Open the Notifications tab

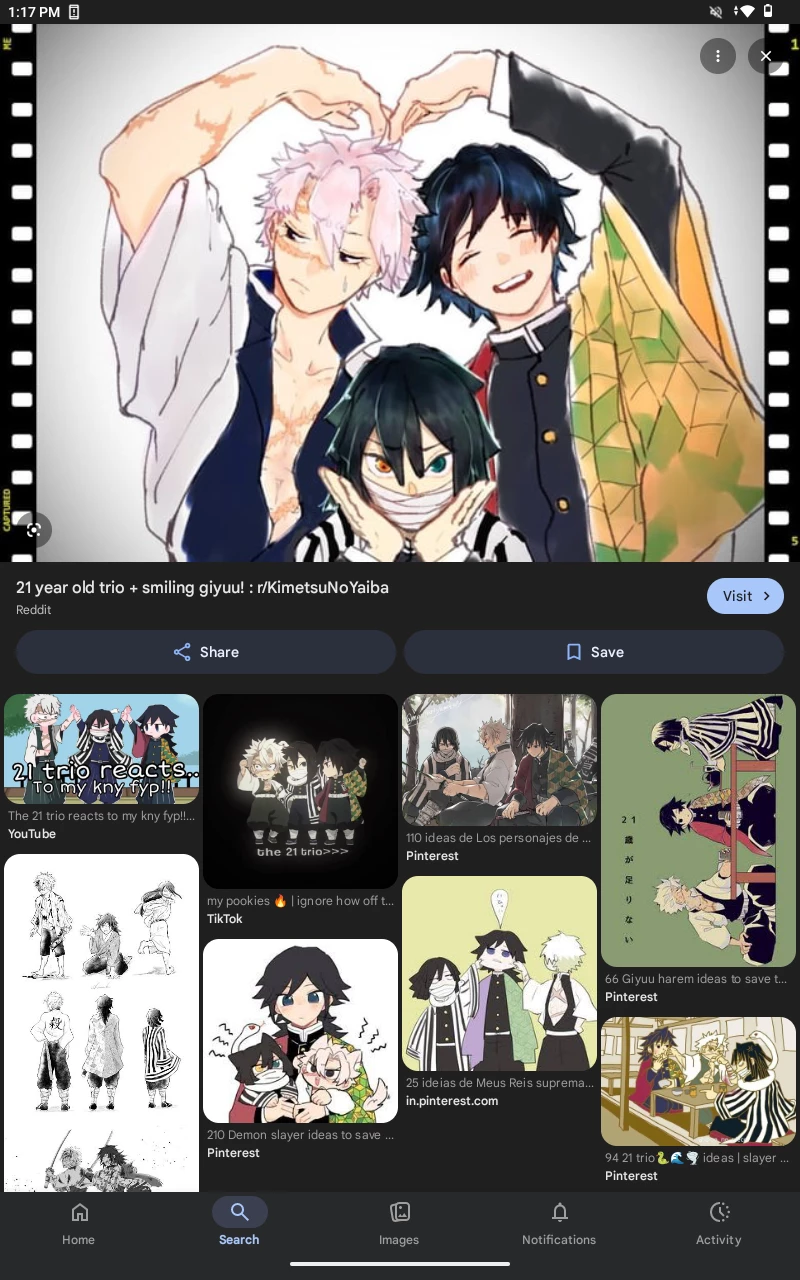pos(559,1224)
